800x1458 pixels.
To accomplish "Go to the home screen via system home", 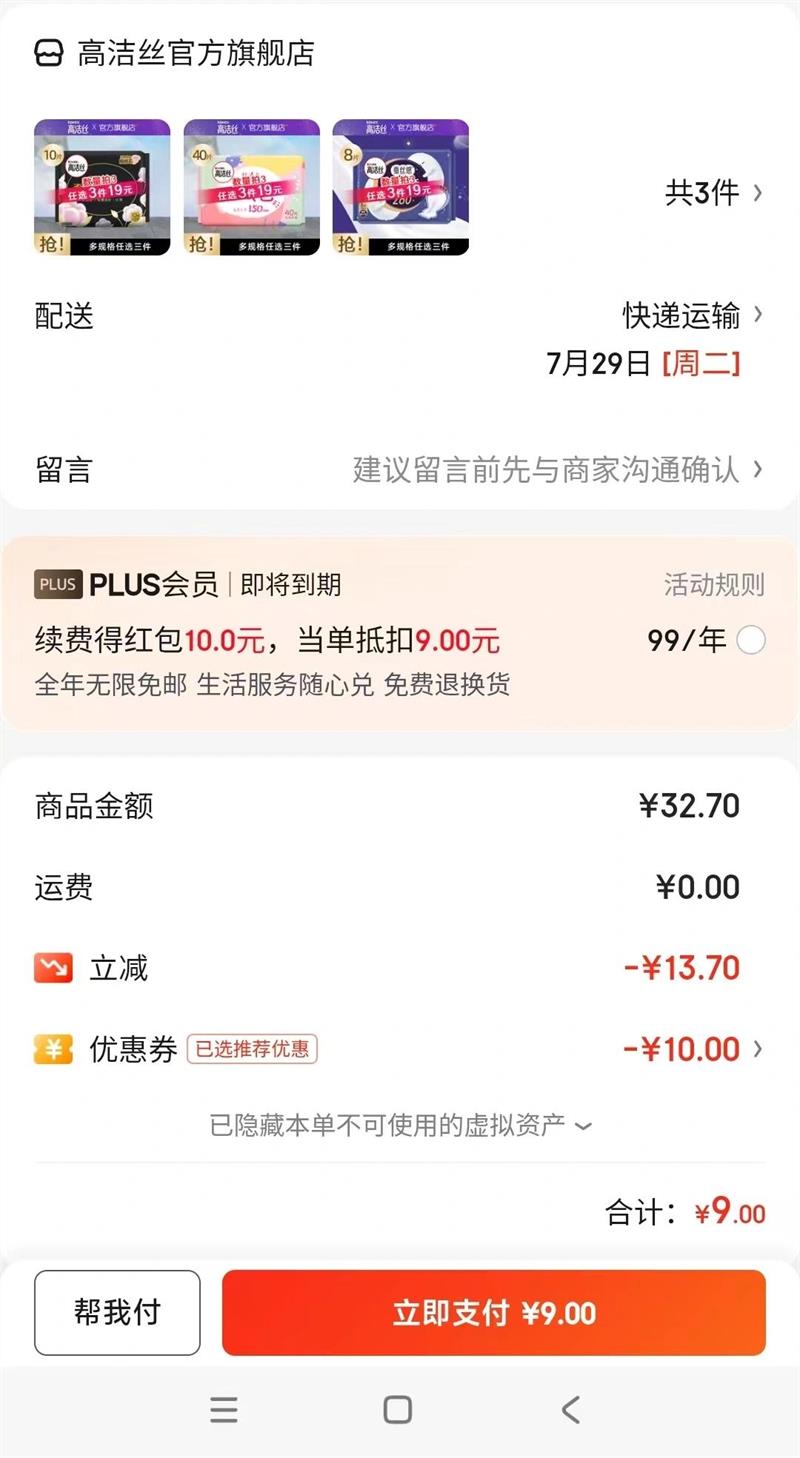I will pos(398,1410).
